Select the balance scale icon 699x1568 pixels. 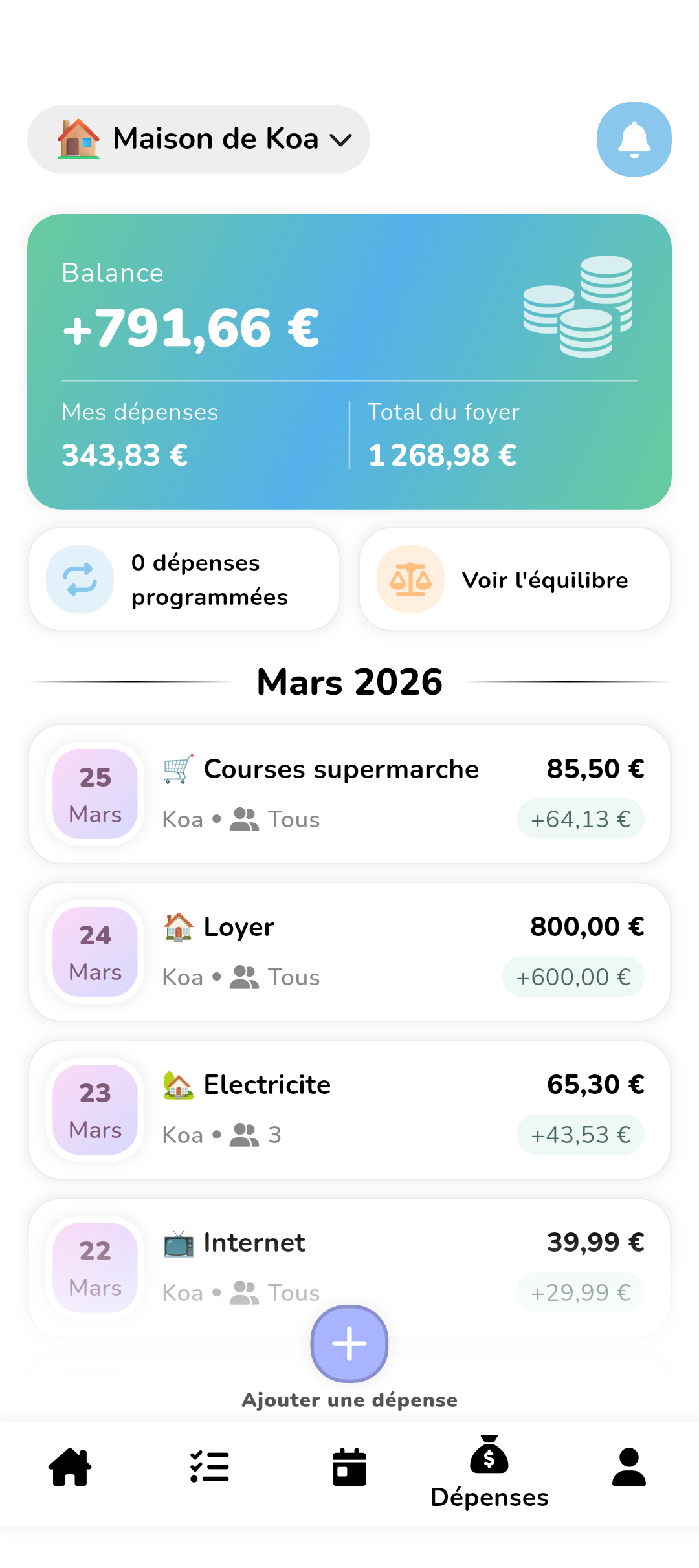[410, 579]
